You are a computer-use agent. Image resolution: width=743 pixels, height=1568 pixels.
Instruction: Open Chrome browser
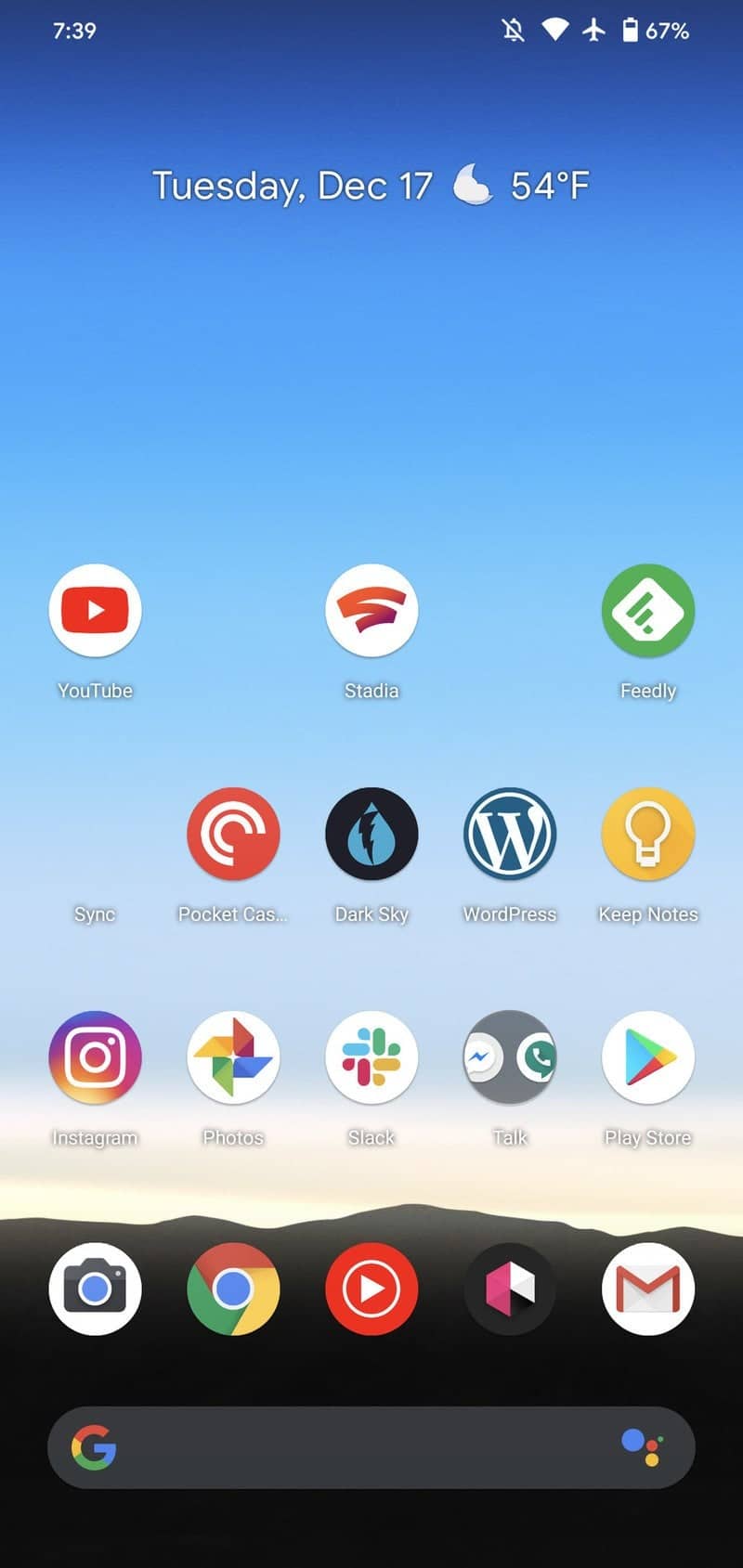(x=233, y=1289)
